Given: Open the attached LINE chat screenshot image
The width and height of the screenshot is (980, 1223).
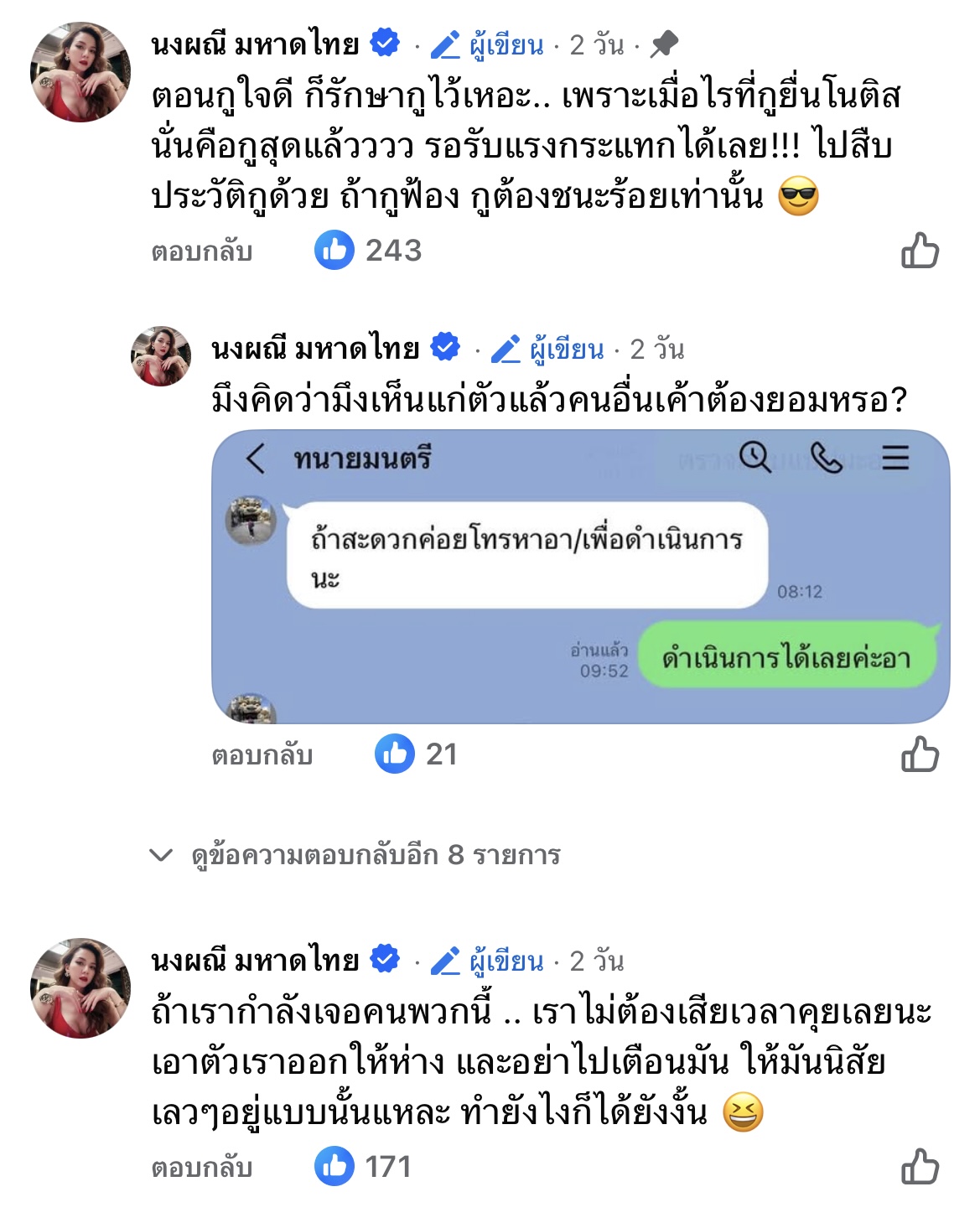Looking at the screenshot, I should click(x=580, y=577).
